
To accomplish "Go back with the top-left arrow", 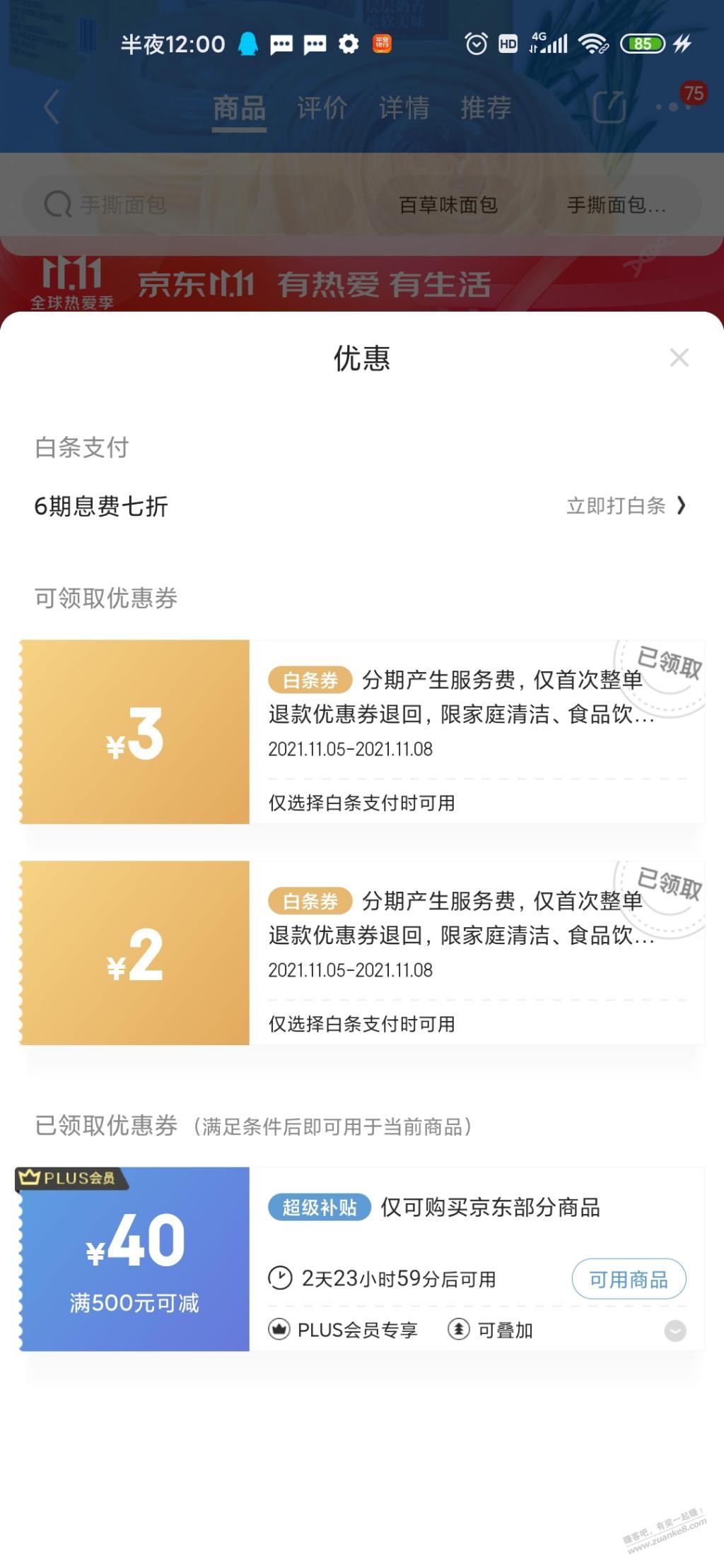I will tap(51, 107).
